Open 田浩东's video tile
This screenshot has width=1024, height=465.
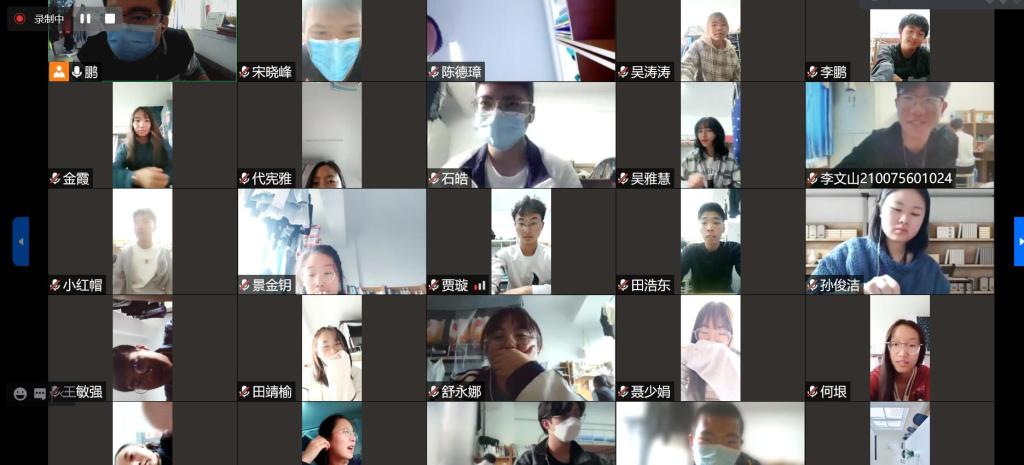click(710, 240)
